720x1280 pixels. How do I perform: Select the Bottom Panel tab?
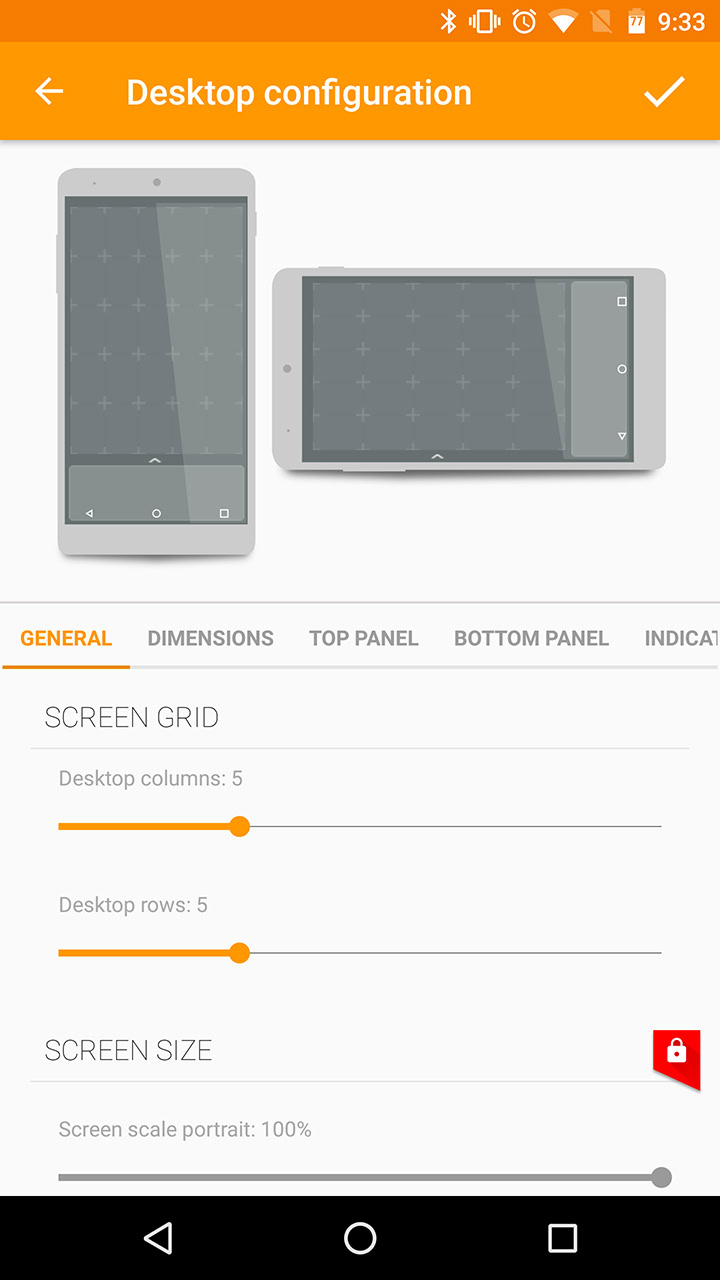(x=531, y=638)
